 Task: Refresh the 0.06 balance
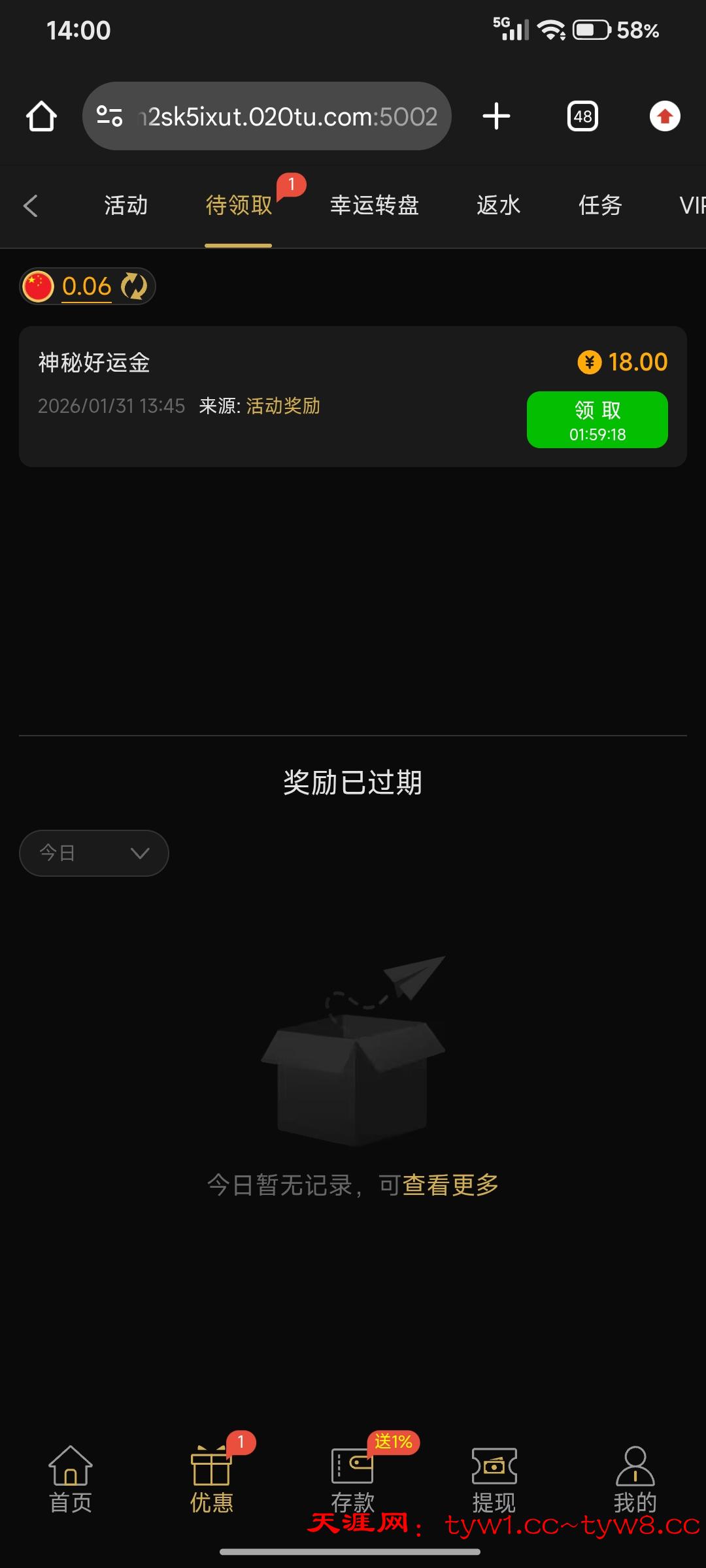[135, 286]
